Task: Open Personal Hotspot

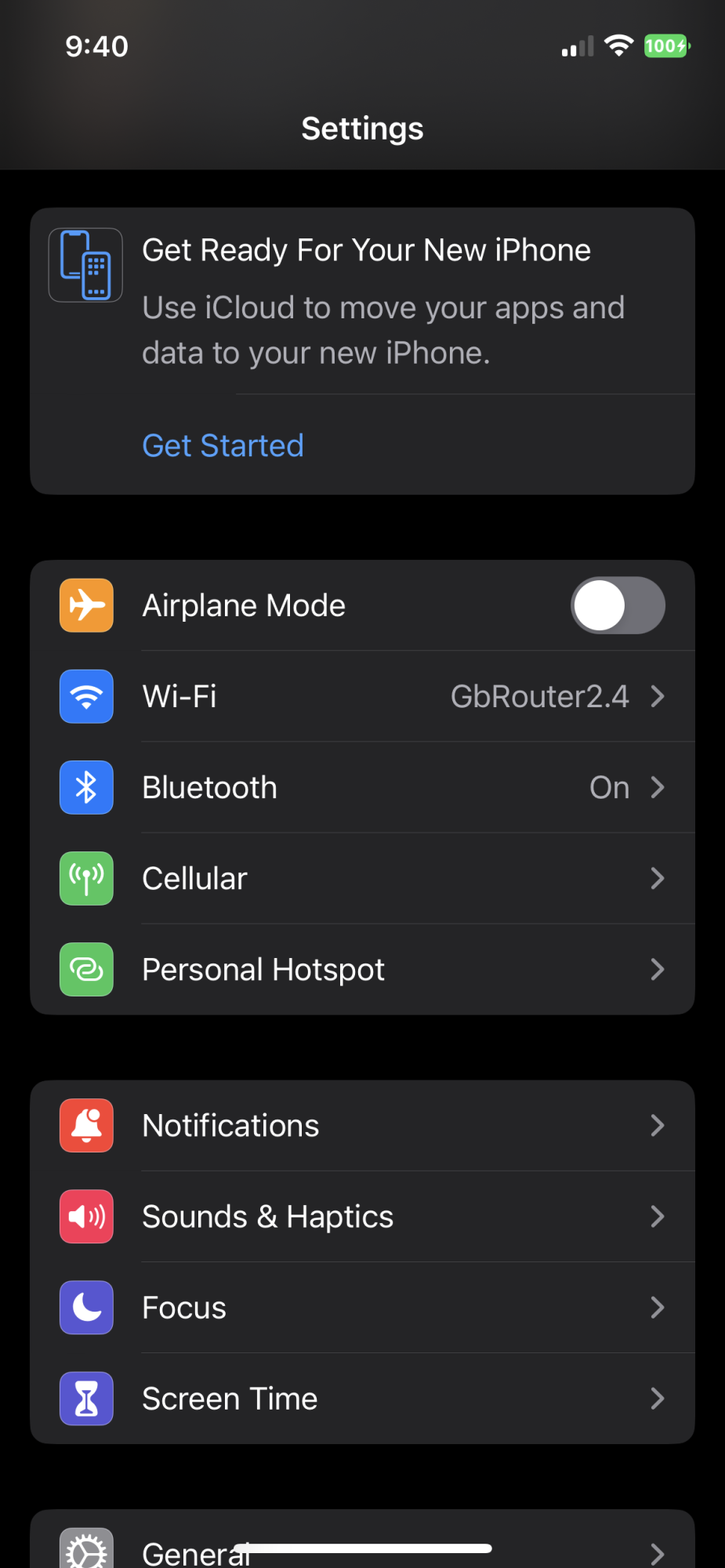Action: [x=362, y=970]
